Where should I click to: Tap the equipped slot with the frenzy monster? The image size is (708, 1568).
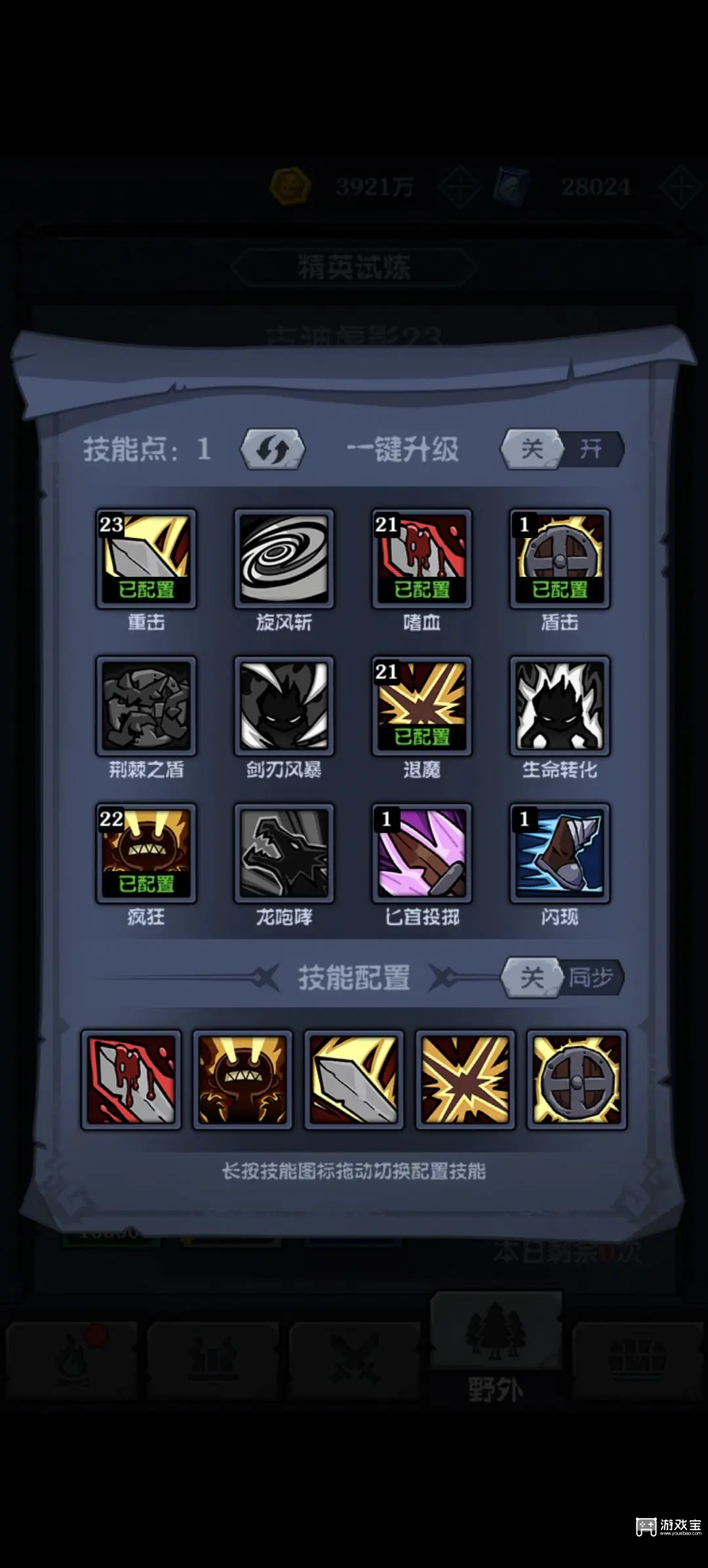pos(243,1080)
